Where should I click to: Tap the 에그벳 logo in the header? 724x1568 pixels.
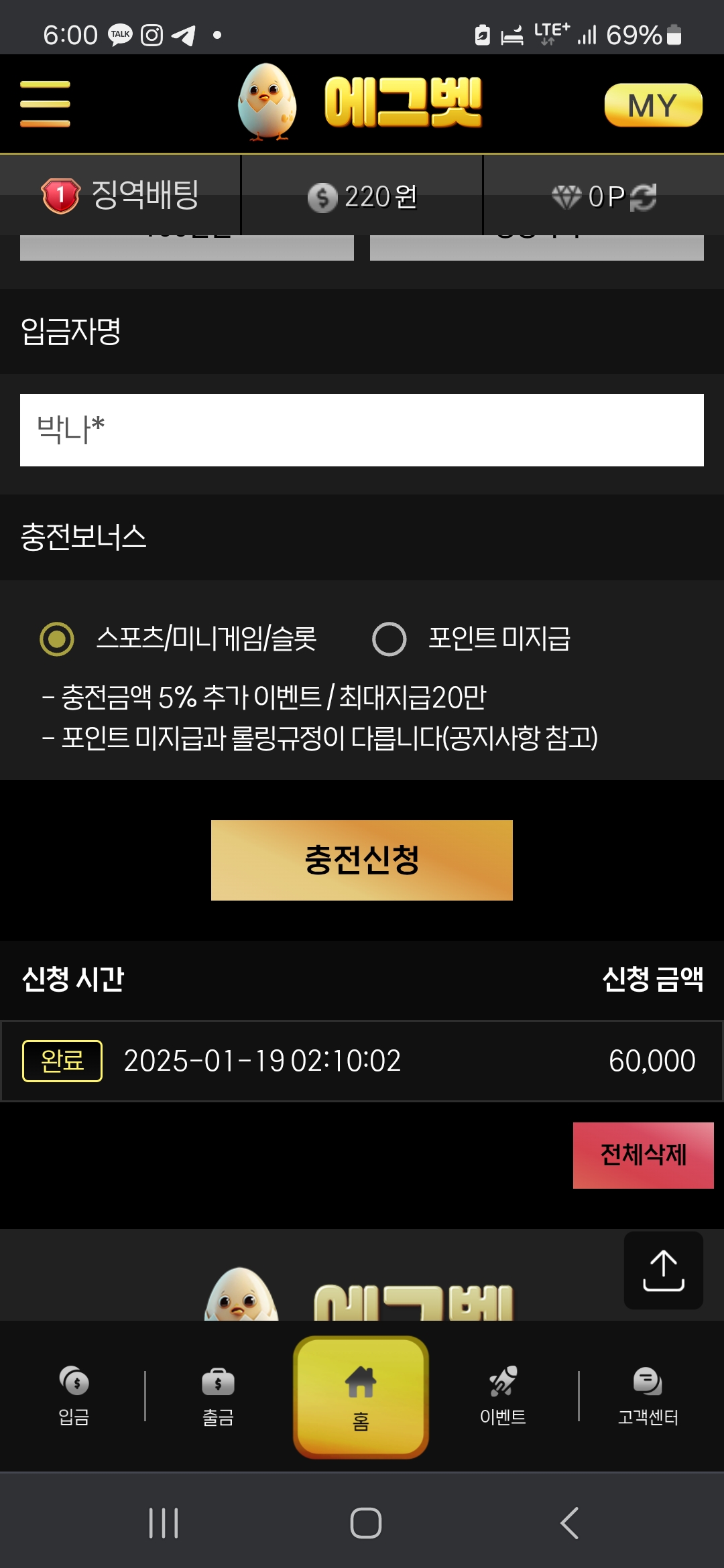362,102
